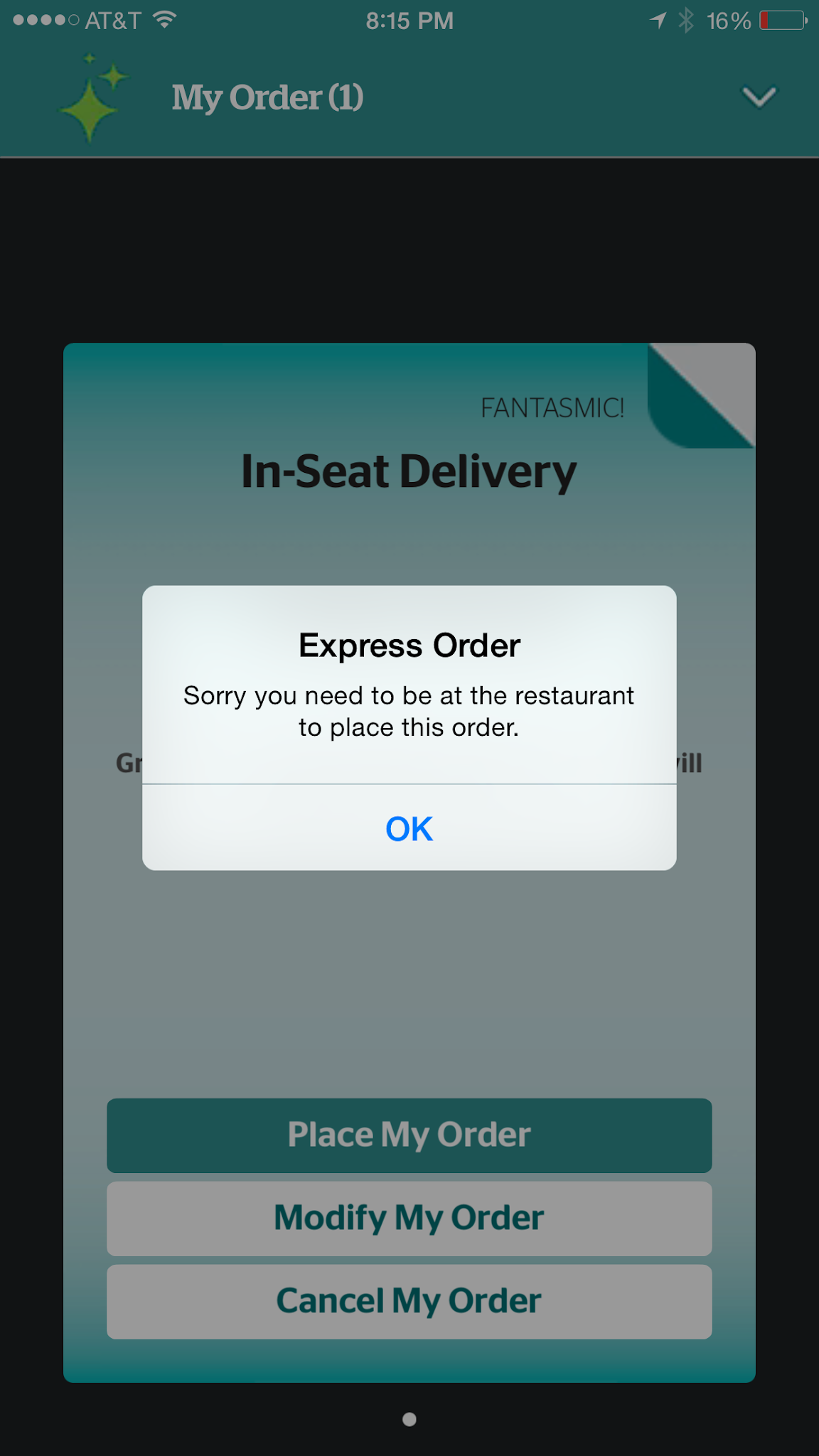Dismiss the Express Order alert with OK

409,828
